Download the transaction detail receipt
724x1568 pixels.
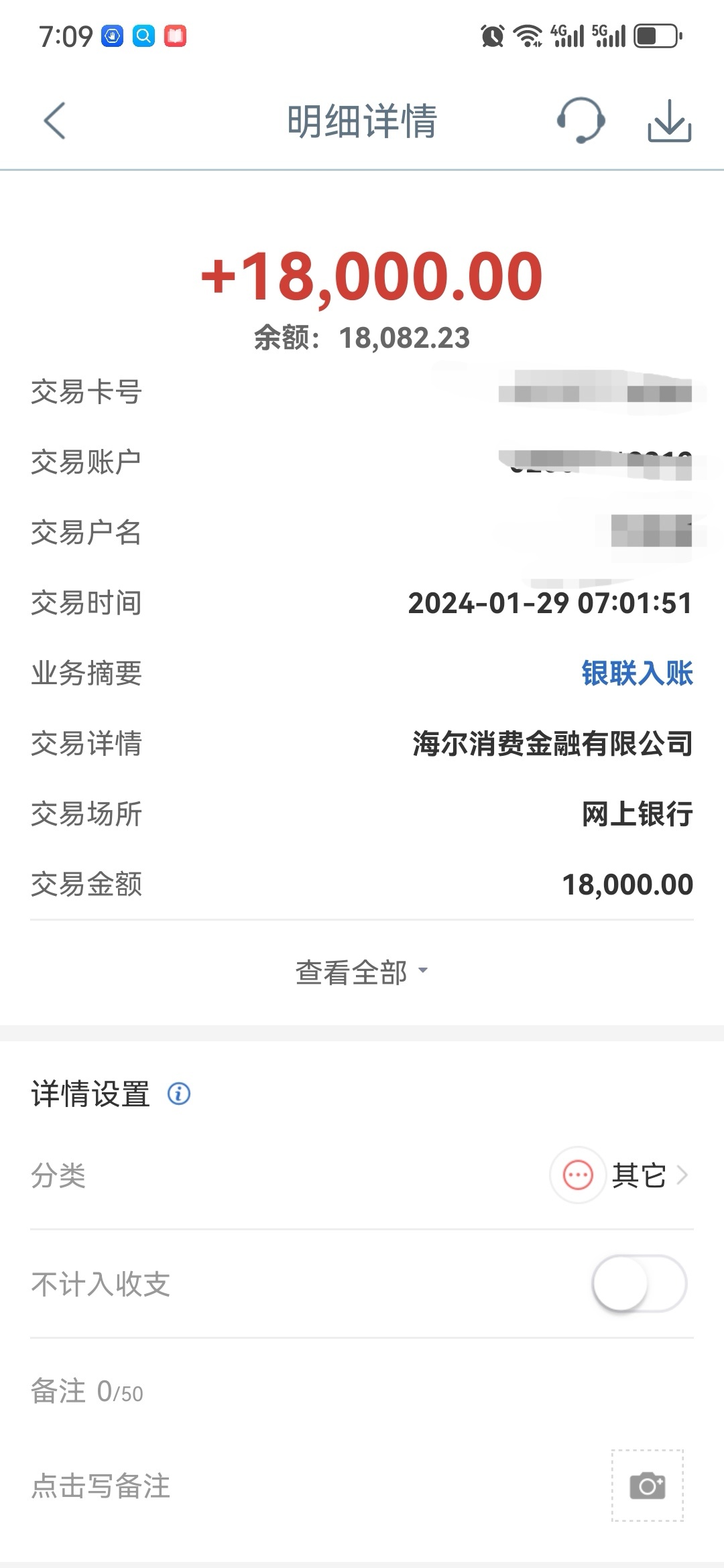click(x=669, y=121)
